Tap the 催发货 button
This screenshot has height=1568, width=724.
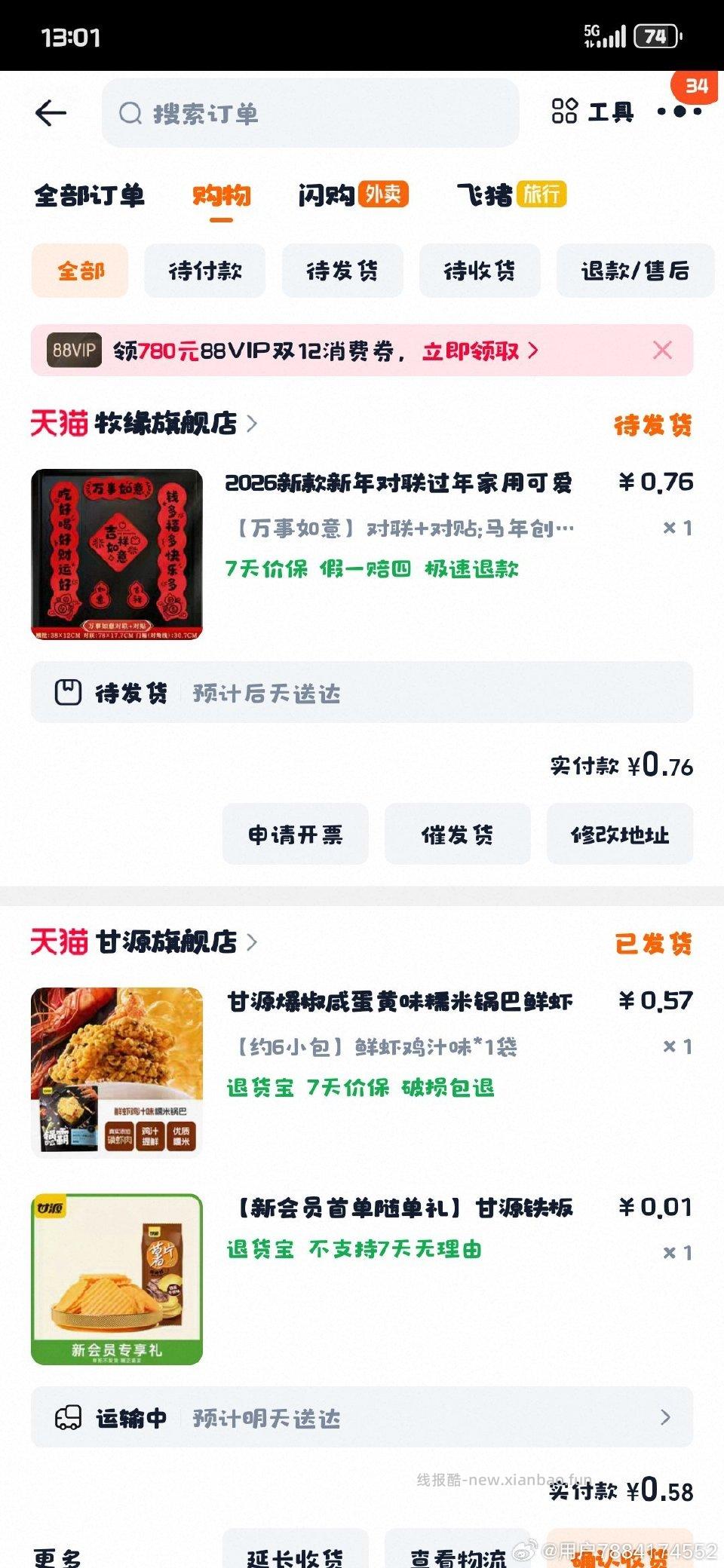click(x=456, y=834)
